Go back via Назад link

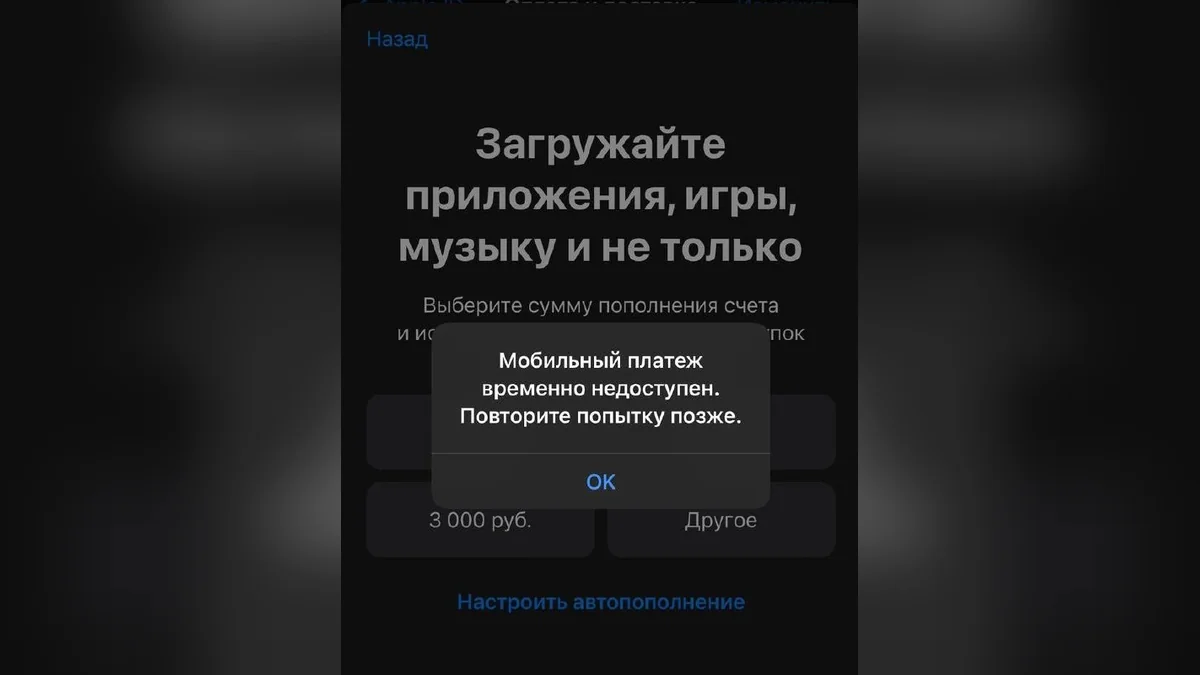[397, 40]
